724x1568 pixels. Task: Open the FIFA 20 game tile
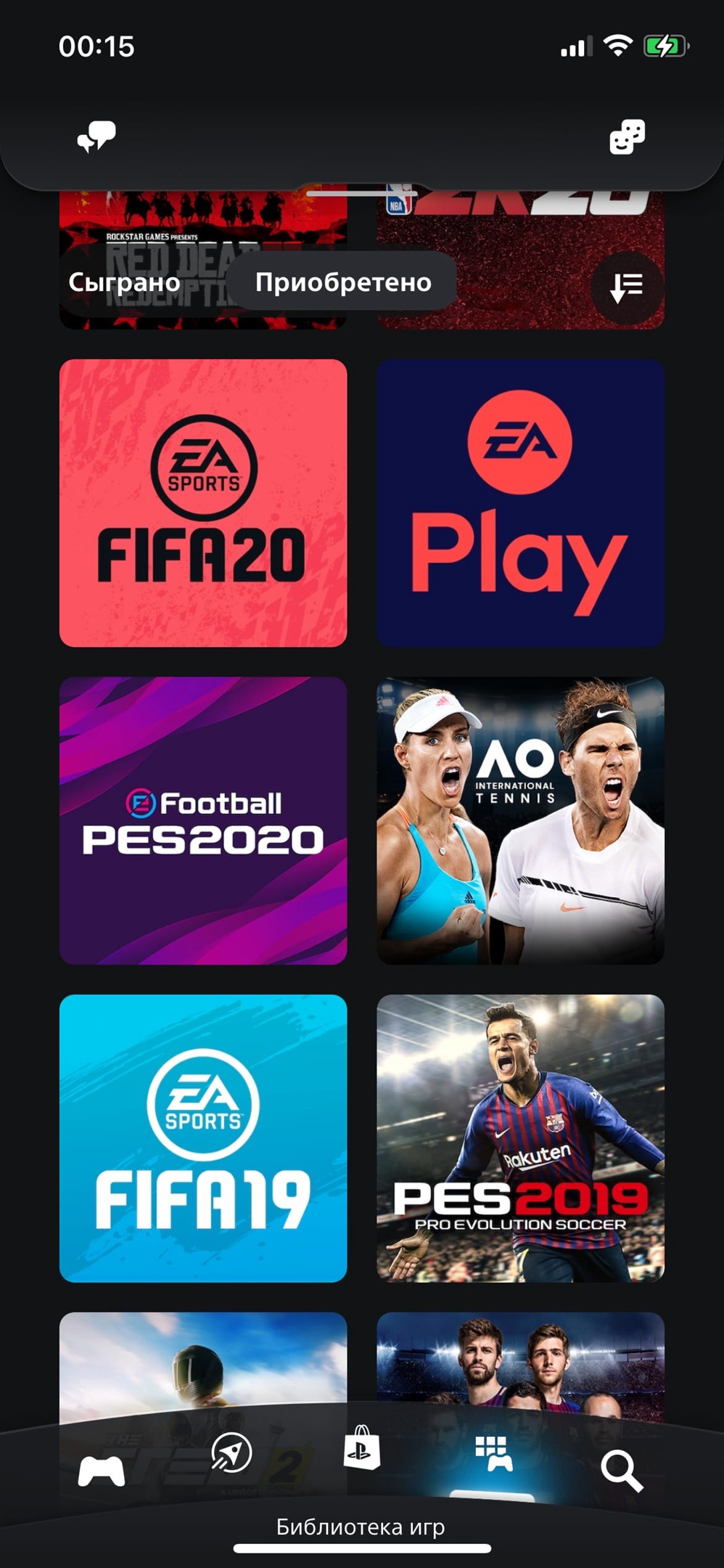tap(203, 502)
